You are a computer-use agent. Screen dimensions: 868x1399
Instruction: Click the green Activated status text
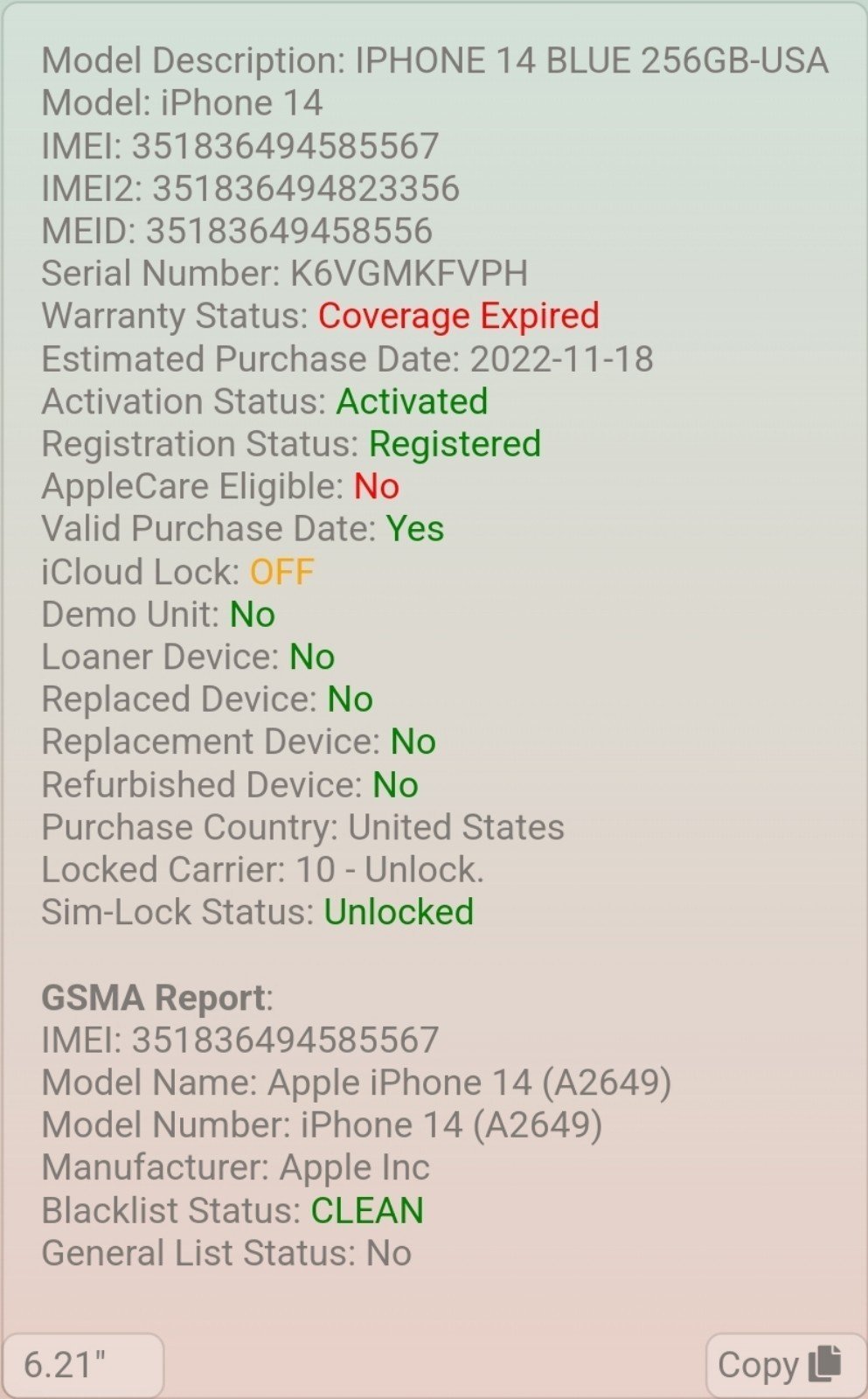coord(412,401)
